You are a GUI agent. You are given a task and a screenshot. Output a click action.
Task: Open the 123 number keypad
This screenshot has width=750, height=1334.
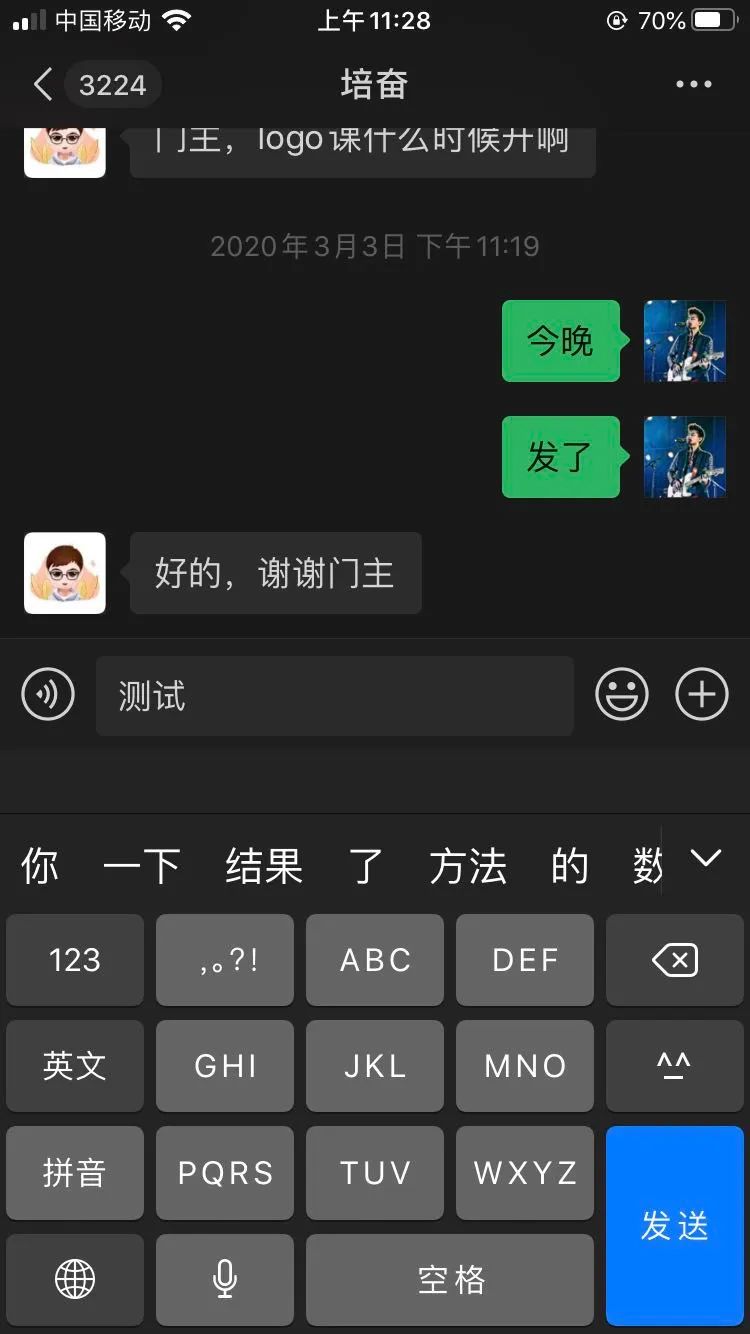[x=75, y=960]
